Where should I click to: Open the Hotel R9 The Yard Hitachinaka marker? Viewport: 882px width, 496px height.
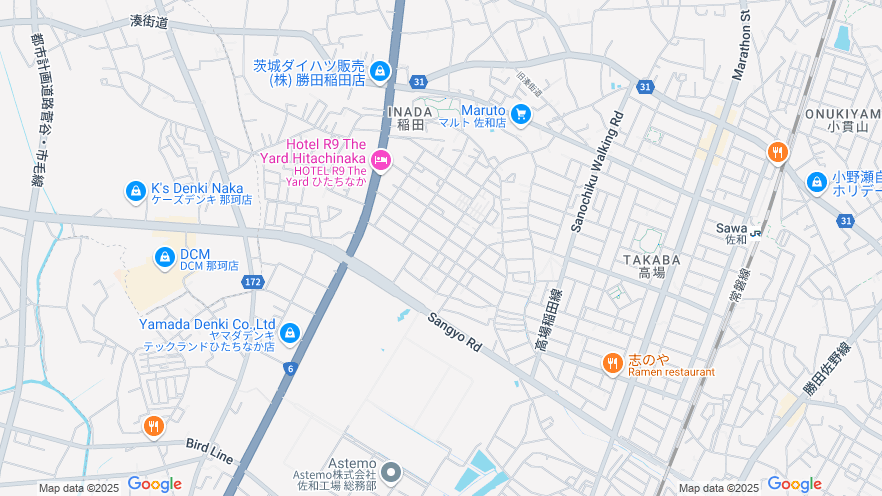click(x=380, y=160)
